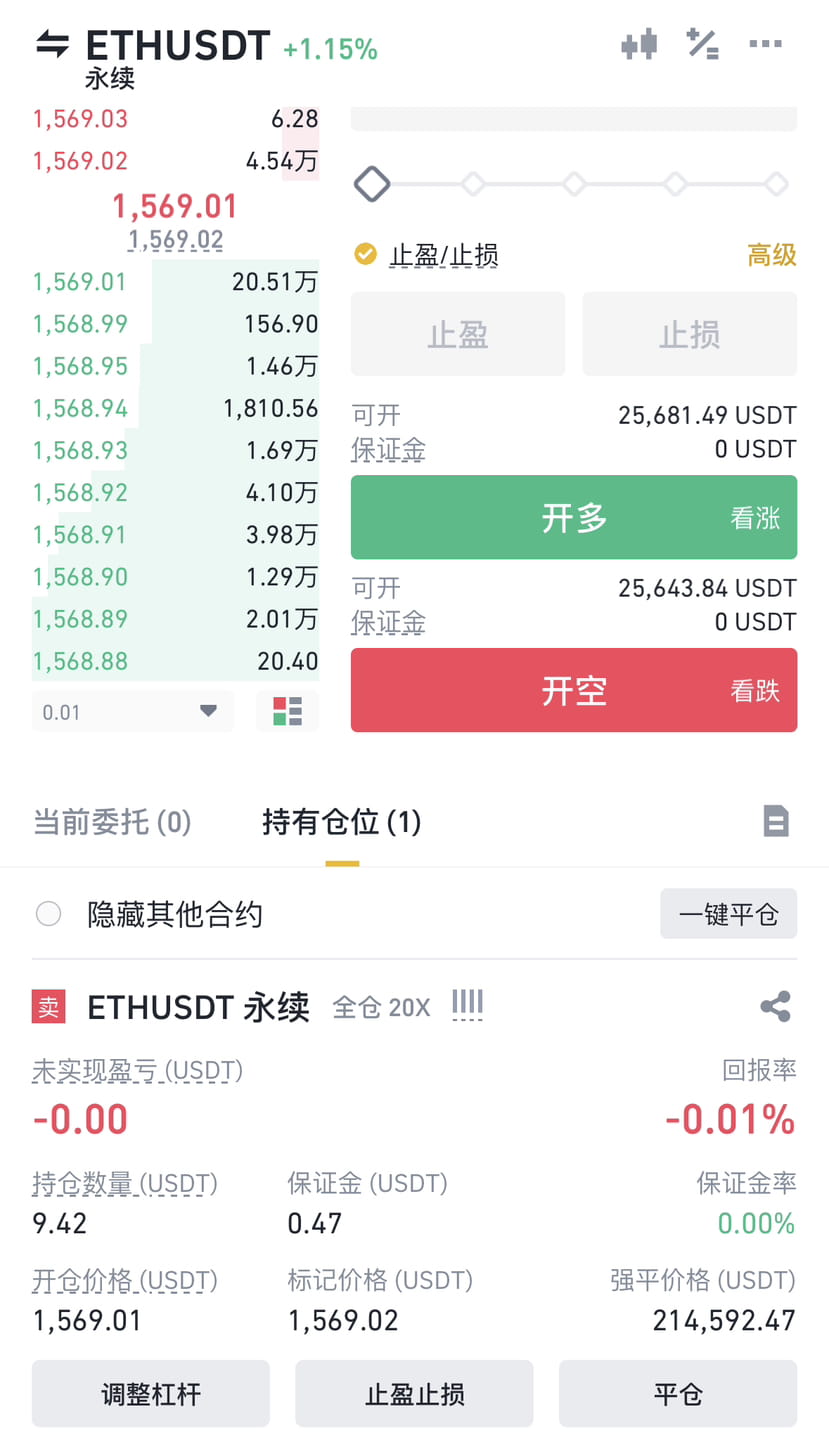Screen dimensions: 829x1435
Task: Enter a value in the 止盈 field
Action: click(x=458, y=334)
